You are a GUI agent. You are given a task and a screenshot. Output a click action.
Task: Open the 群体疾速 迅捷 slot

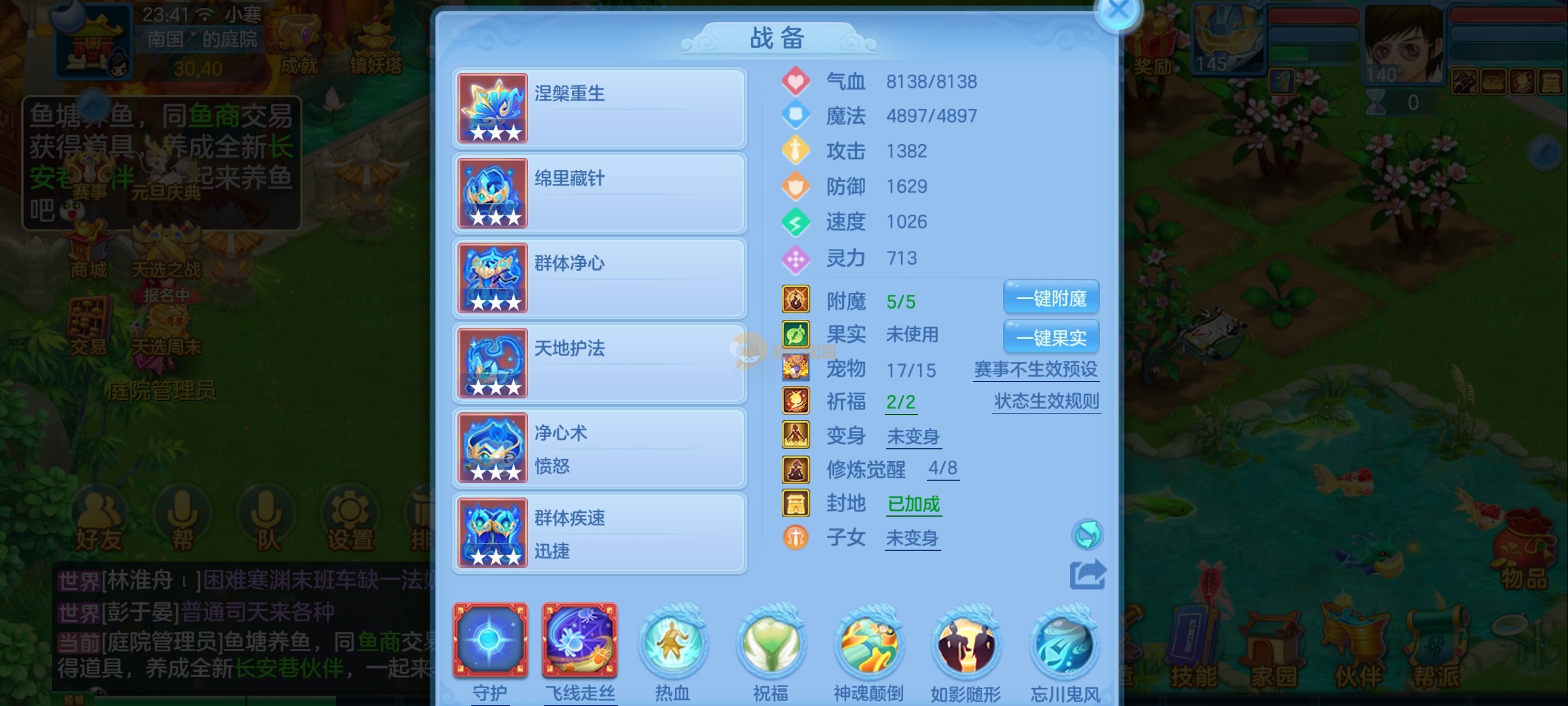point(599,533)
